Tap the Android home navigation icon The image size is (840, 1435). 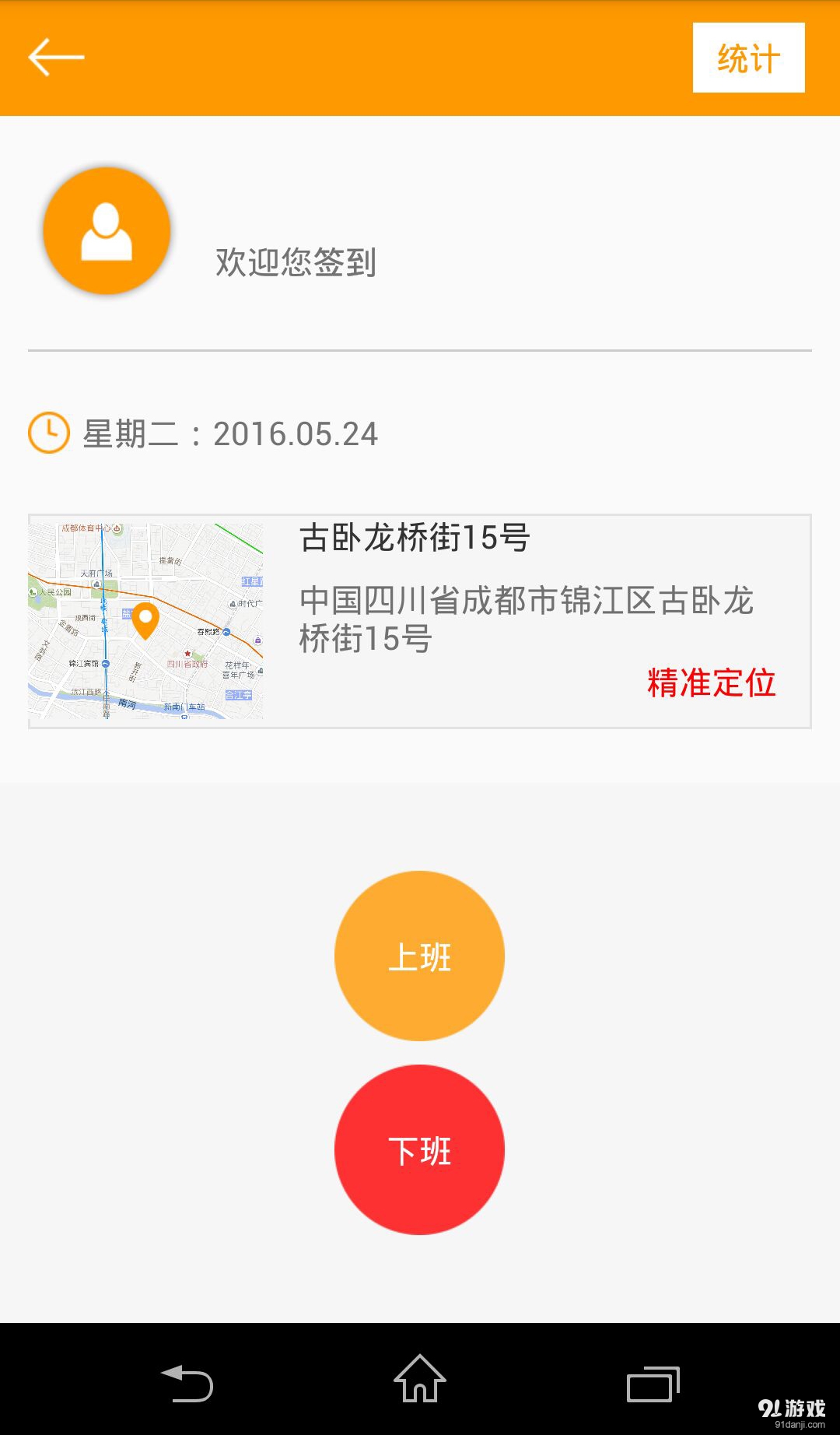point(418,1378)
